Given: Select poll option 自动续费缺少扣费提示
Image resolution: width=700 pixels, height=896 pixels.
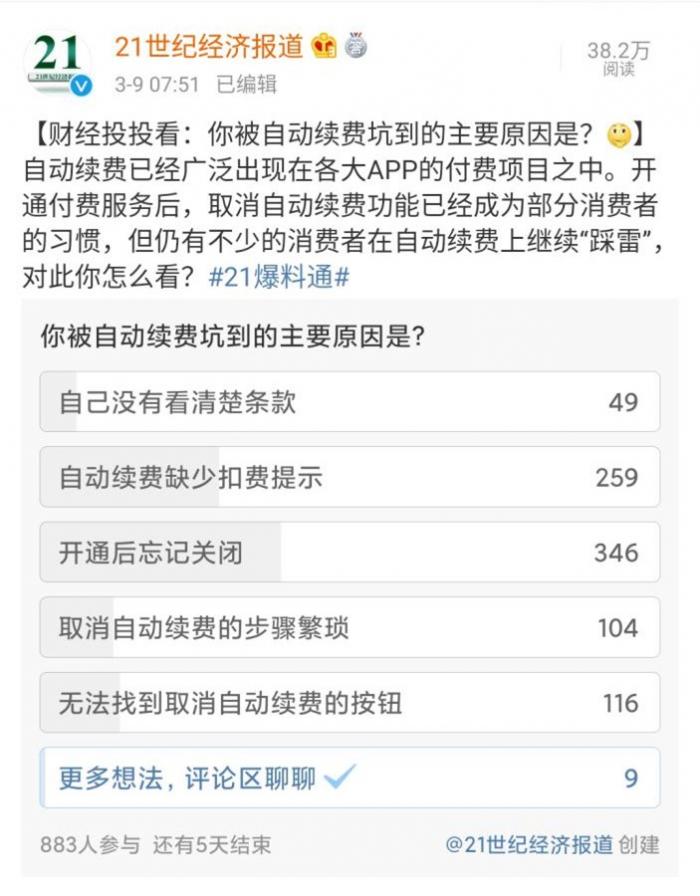Looking at the screenshot, I should pyautogui.click(x=349, y=477).
